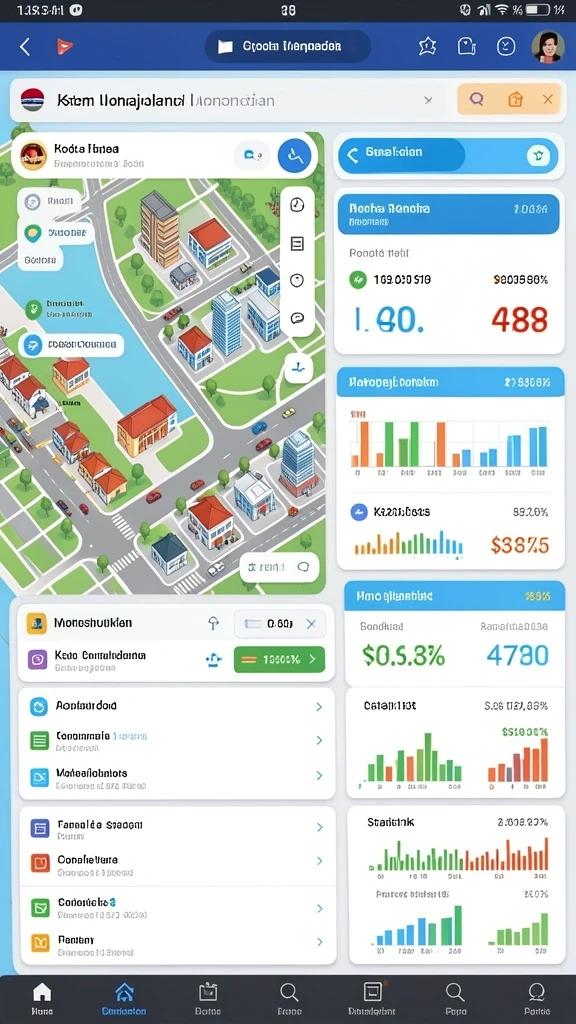Open the profile avatar in the top bar

tap(547, 46)
